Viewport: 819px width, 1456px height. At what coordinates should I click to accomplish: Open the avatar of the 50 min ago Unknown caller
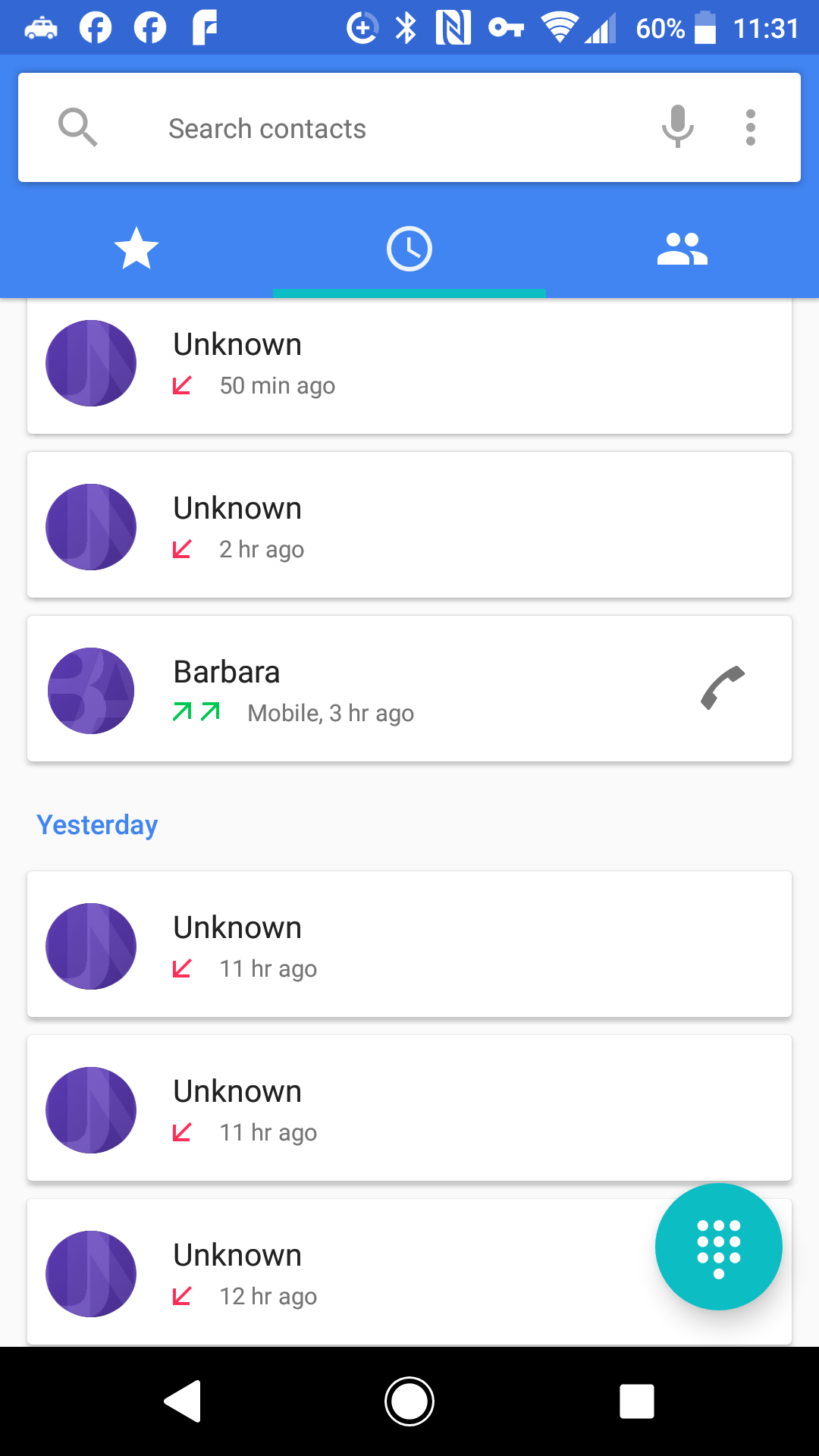[90, 363]
